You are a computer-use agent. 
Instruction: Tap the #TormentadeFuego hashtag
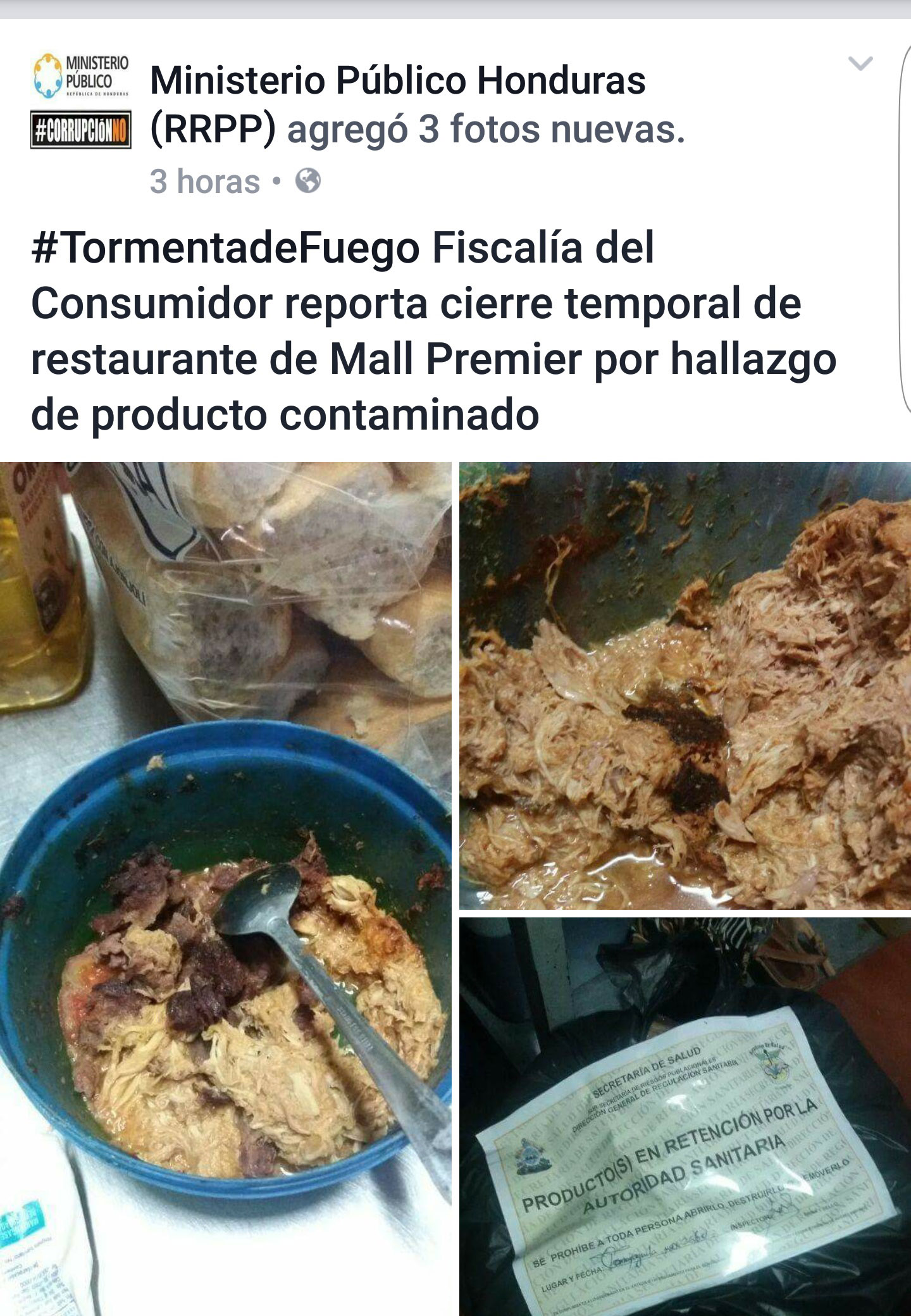[x=225, y=248]
